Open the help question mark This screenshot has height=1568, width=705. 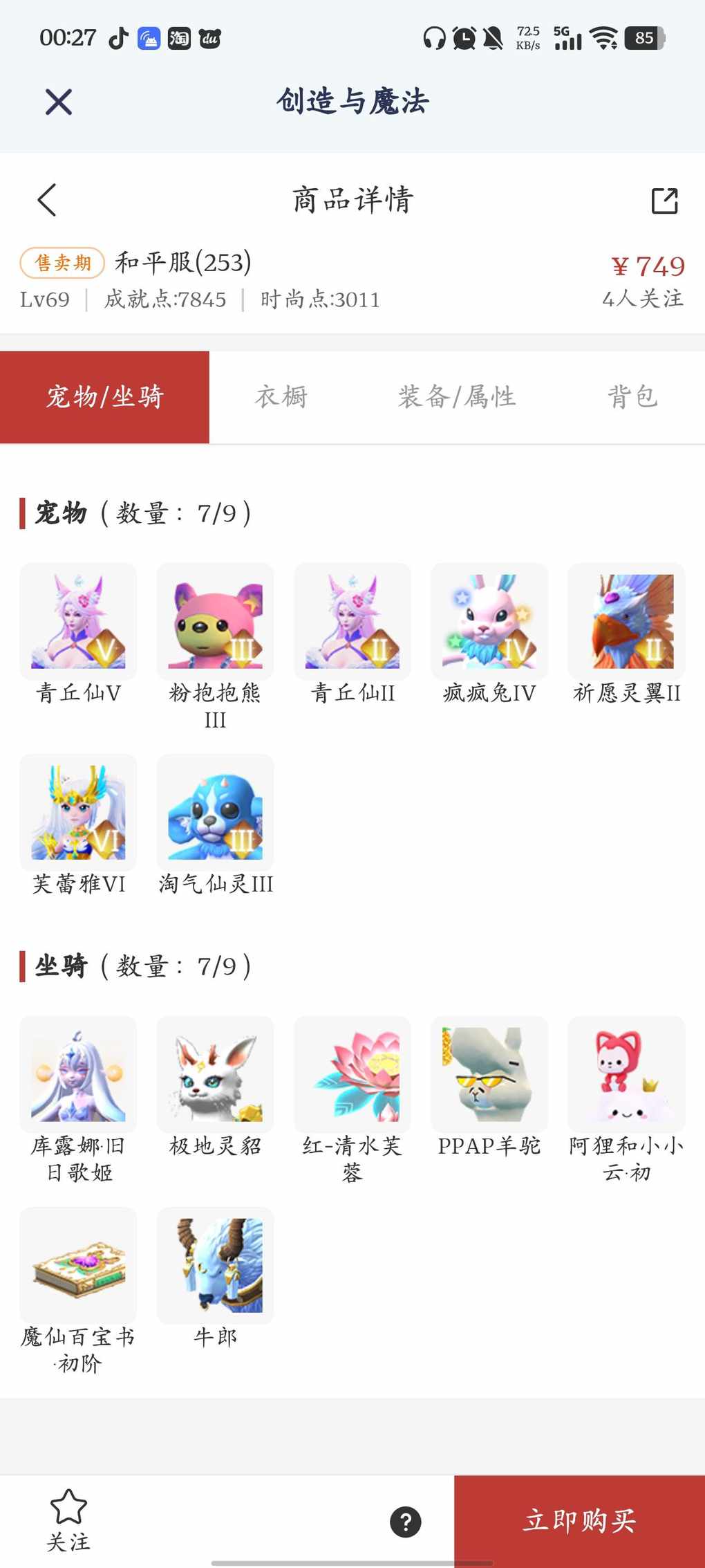point(406,1522)
